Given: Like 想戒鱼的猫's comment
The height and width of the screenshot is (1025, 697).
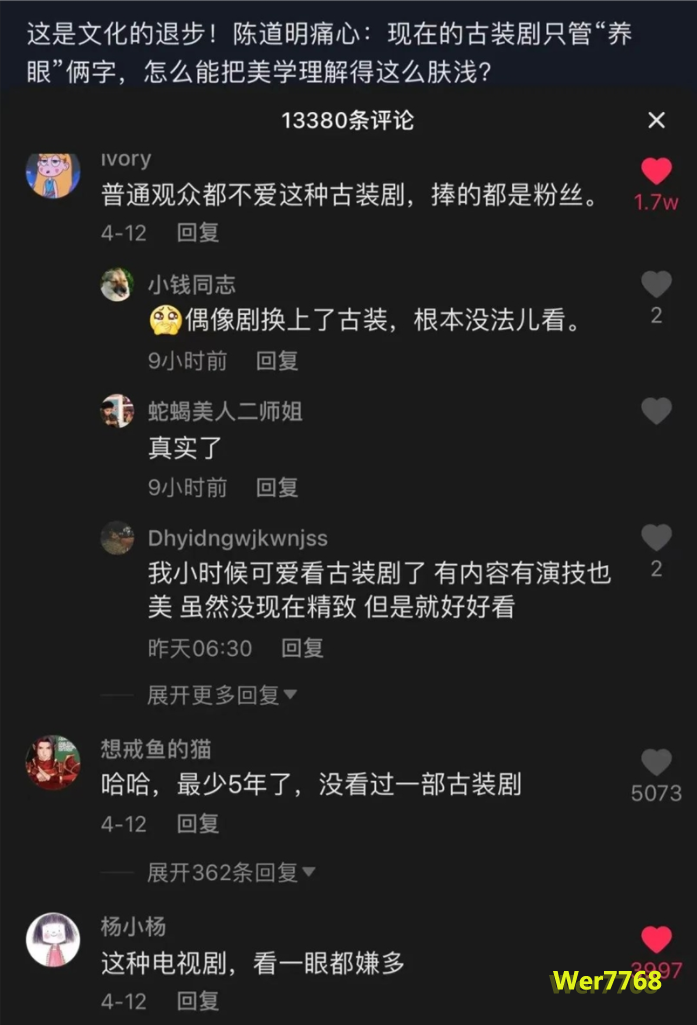Looking at the screenshot, I should pyautogui.click(x=656, y=763).
